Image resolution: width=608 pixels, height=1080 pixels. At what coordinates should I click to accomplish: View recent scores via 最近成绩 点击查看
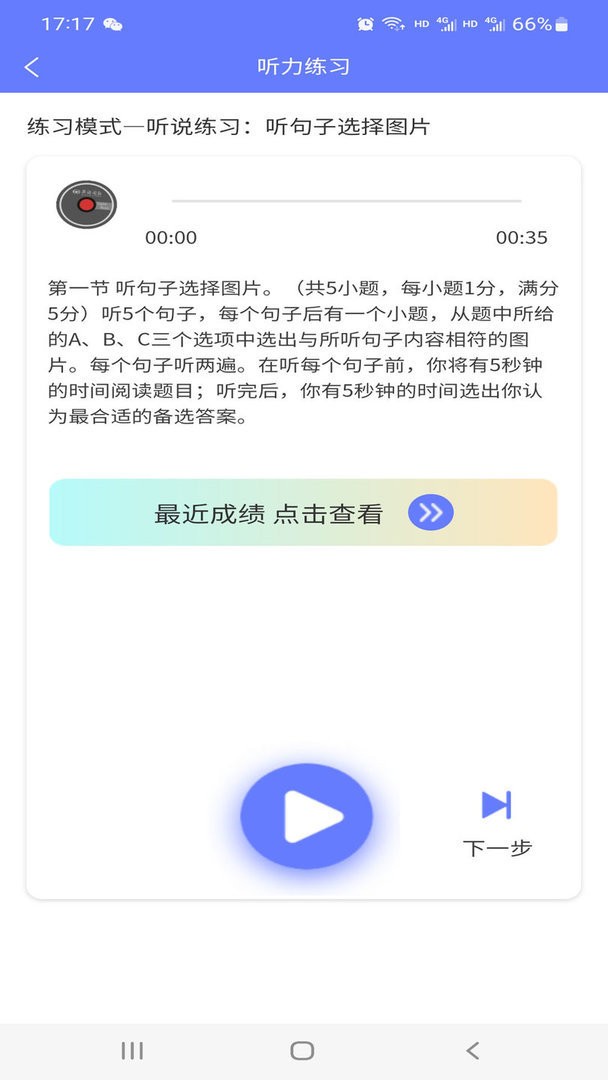point(303,513)
